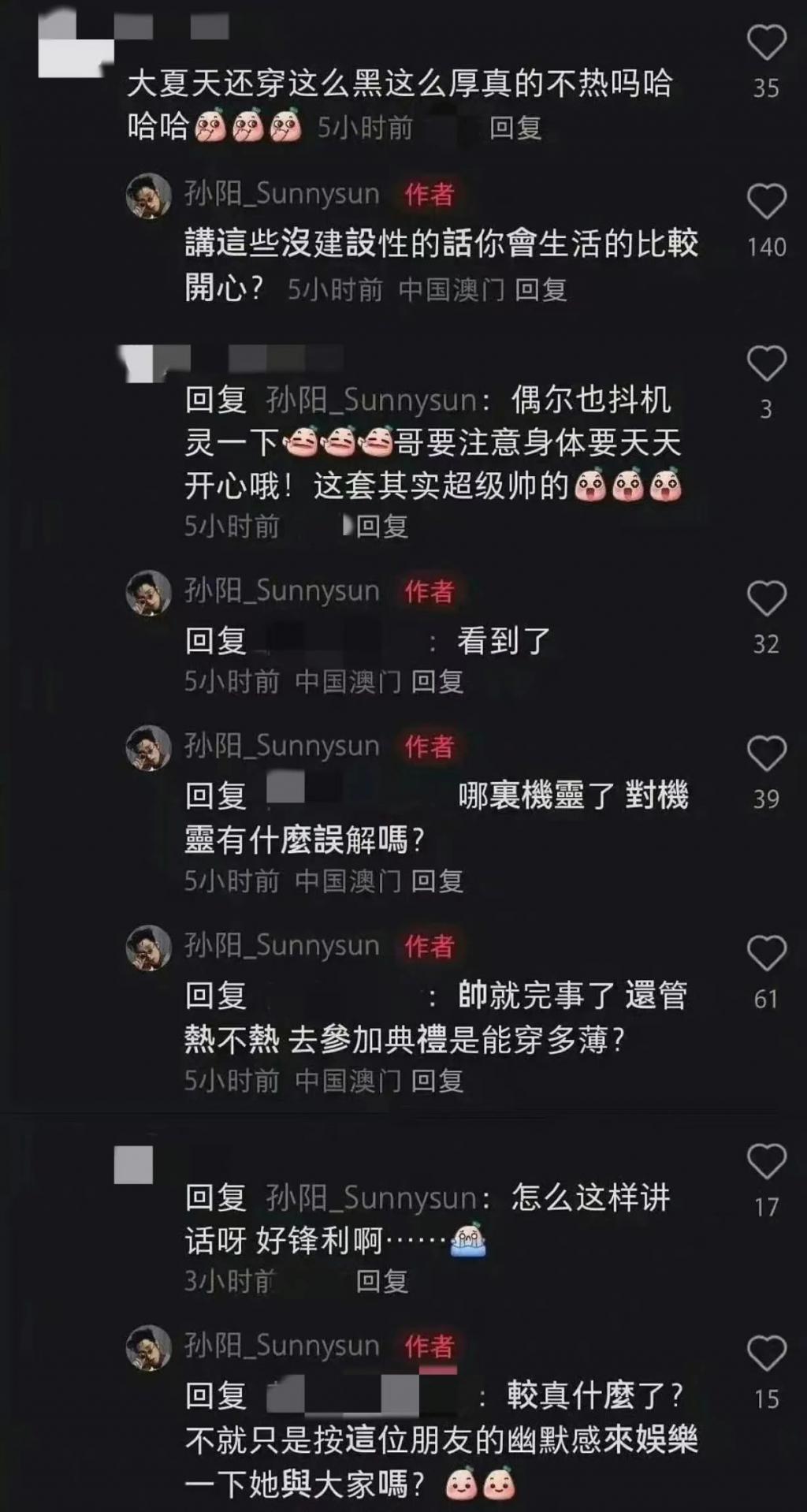
Task: Like the 哪裏機靈了 reply
Action: pos(766,754)
